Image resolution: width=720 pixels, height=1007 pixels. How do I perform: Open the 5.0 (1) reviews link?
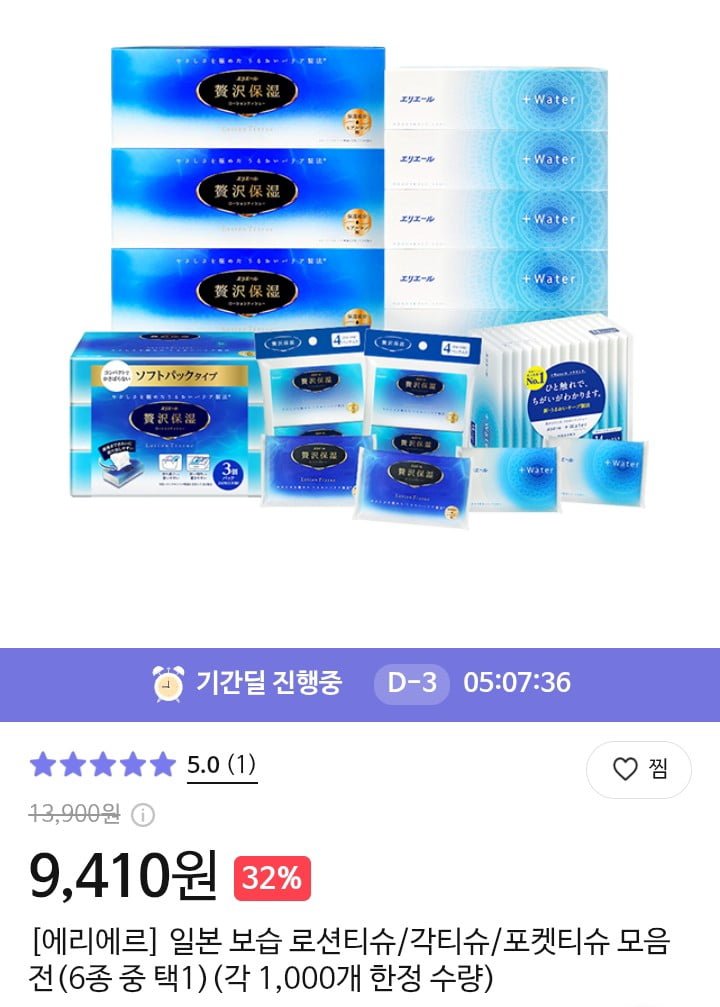click(x=221, y=766)
